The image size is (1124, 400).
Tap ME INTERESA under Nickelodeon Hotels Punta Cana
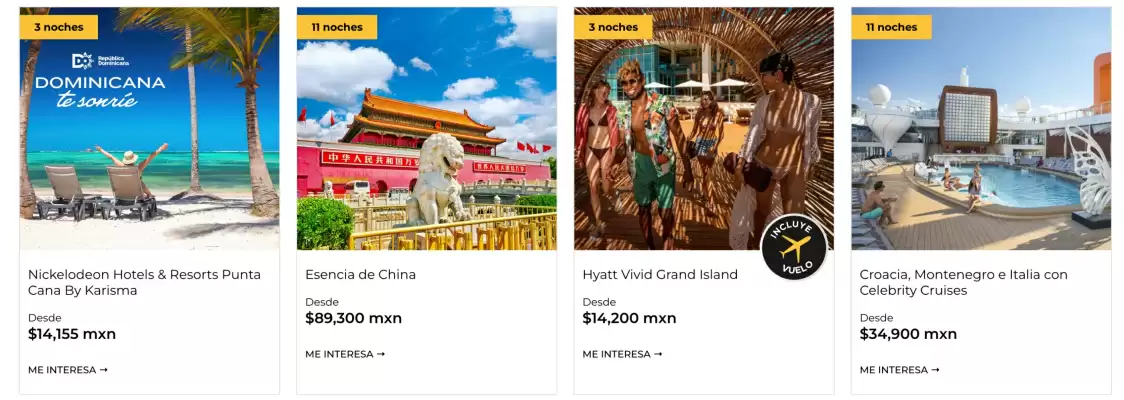coord(68,370)
